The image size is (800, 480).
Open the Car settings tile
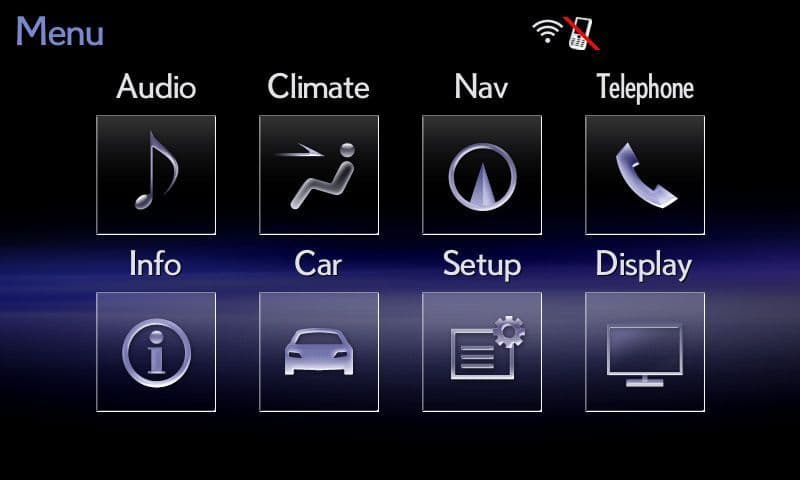319,352
